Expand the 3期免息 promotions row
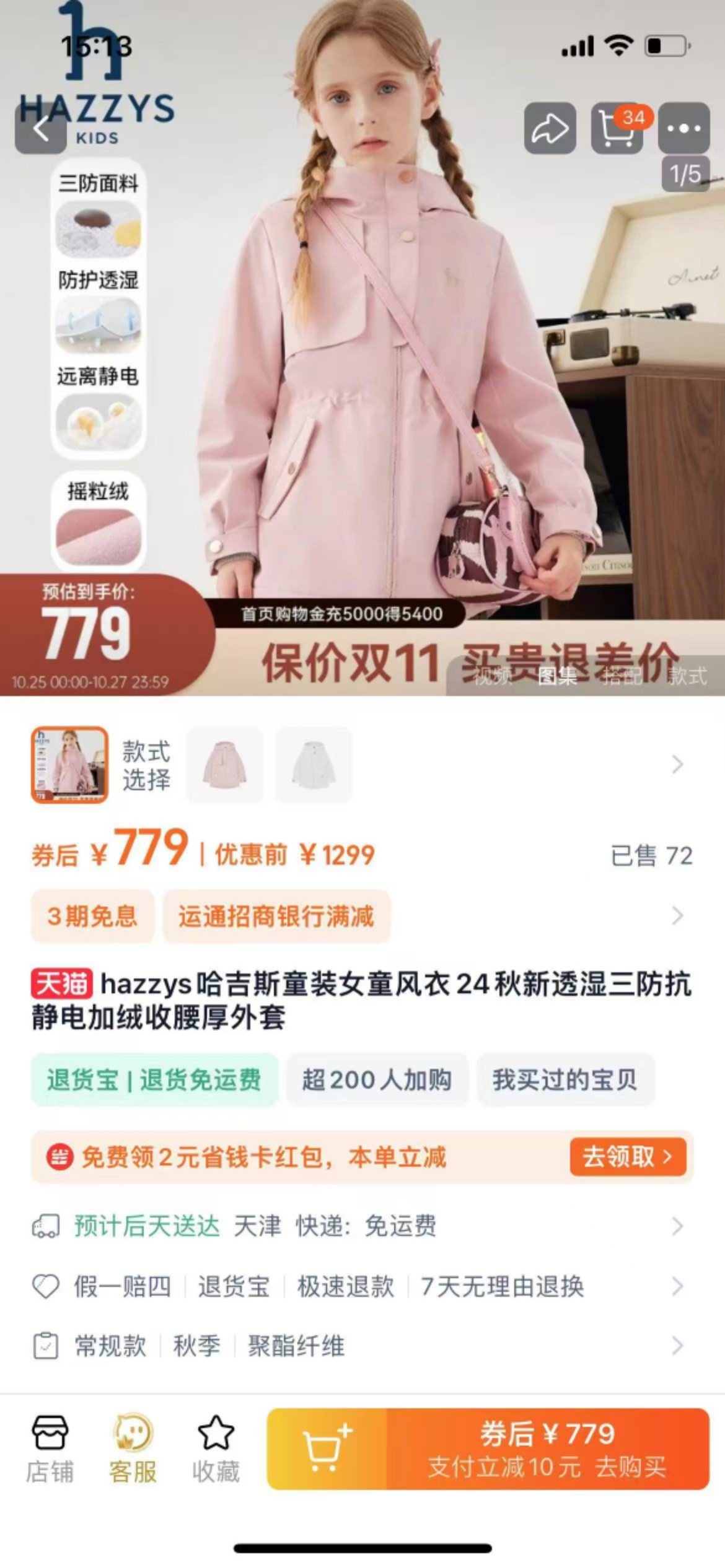 [677, 916]
